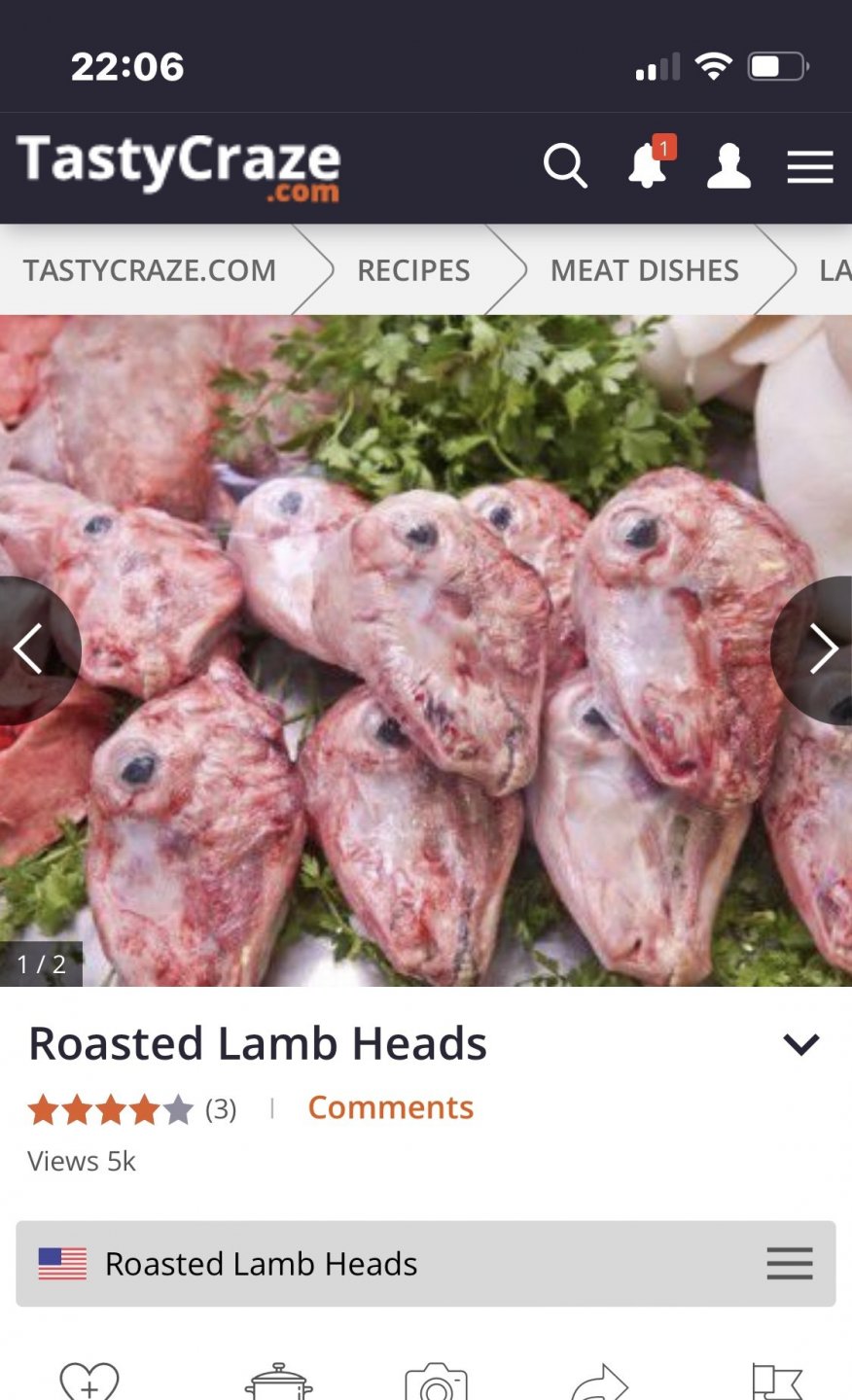This screenshot has width=852, height=1400.
Task: Open the TASTYCRAZE.COM breadcrumb
Action: click(x=150, y=270)
